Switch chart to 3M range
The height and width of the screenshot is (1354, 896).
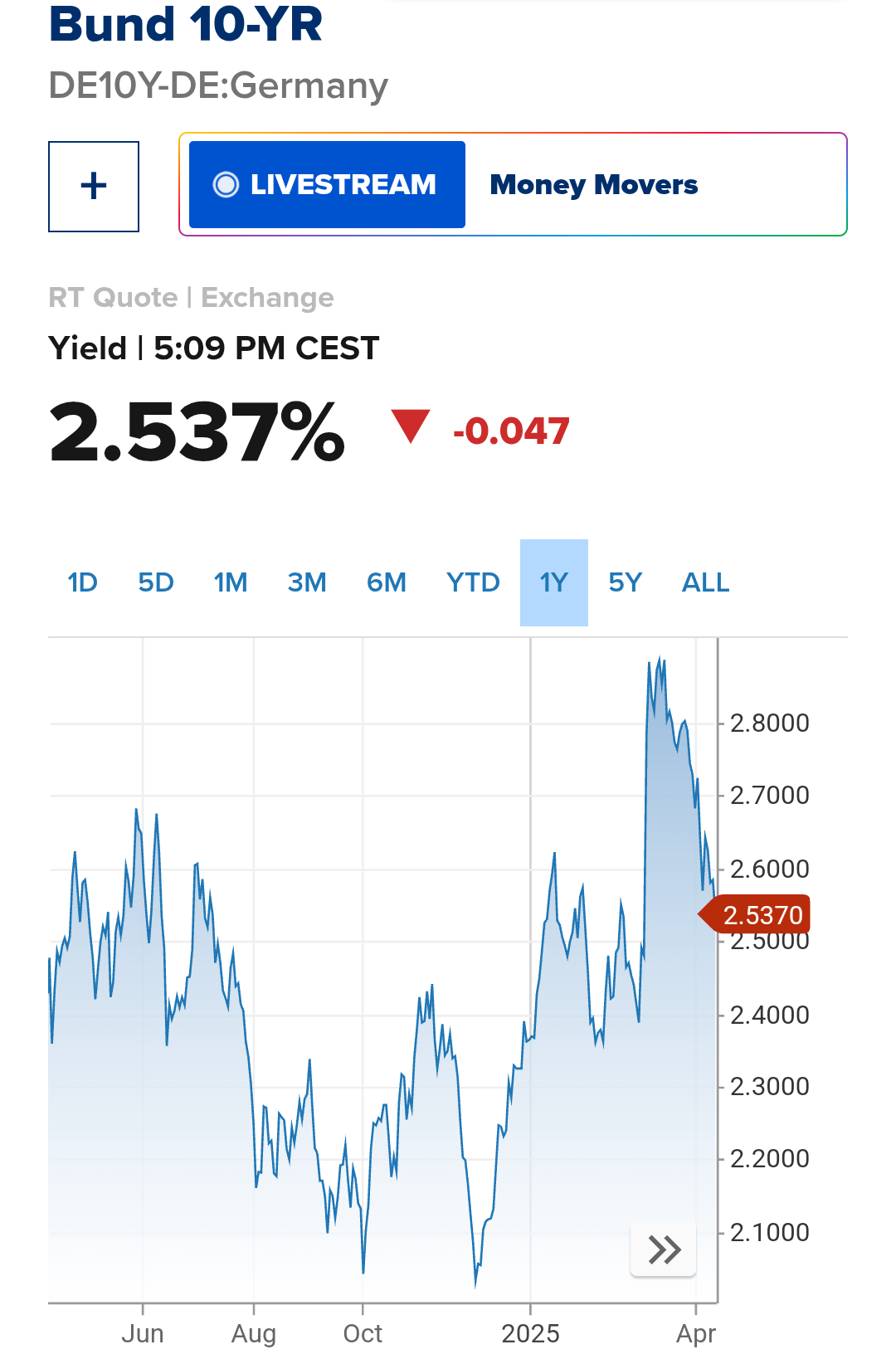pos(307,582)
